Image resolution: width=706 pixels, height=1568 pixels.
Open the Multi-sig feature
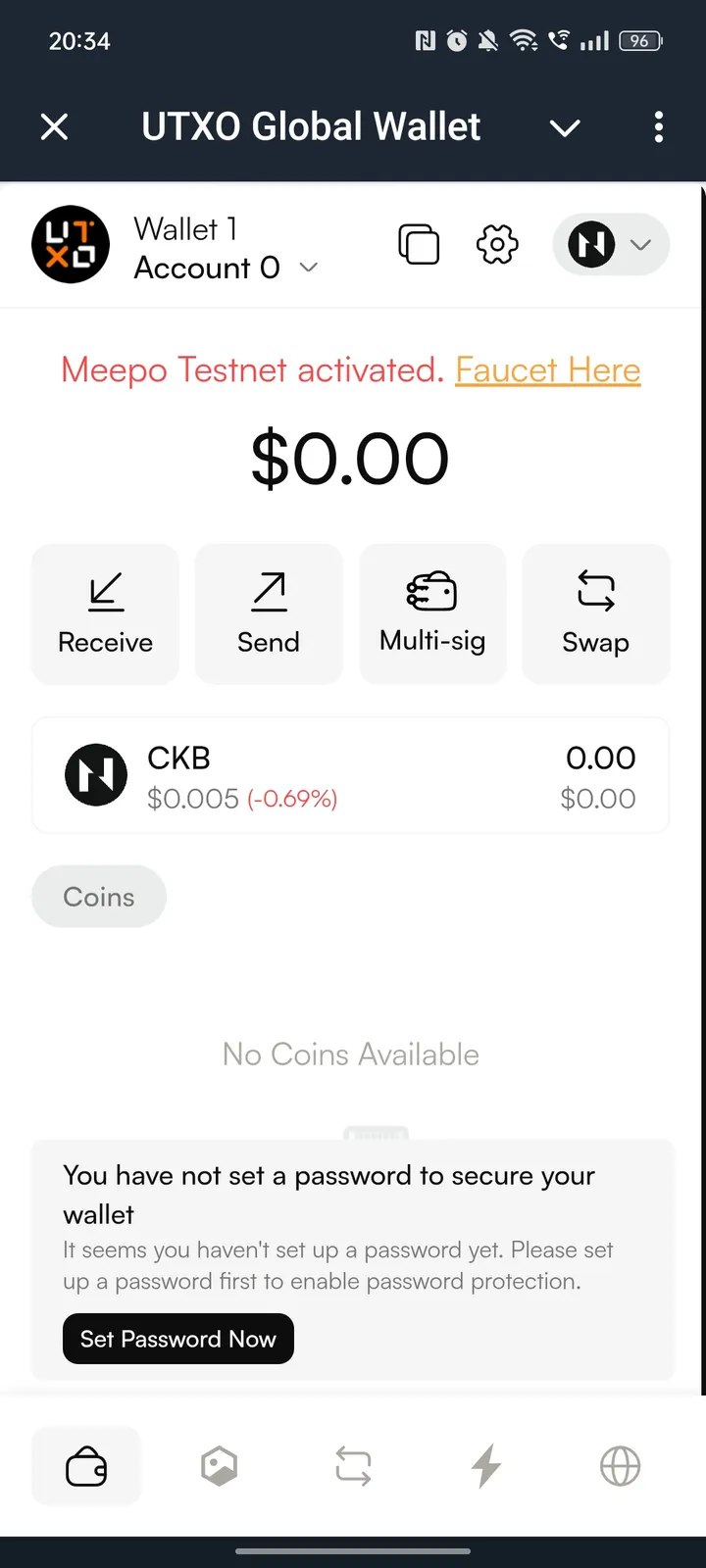coord(432,613)
